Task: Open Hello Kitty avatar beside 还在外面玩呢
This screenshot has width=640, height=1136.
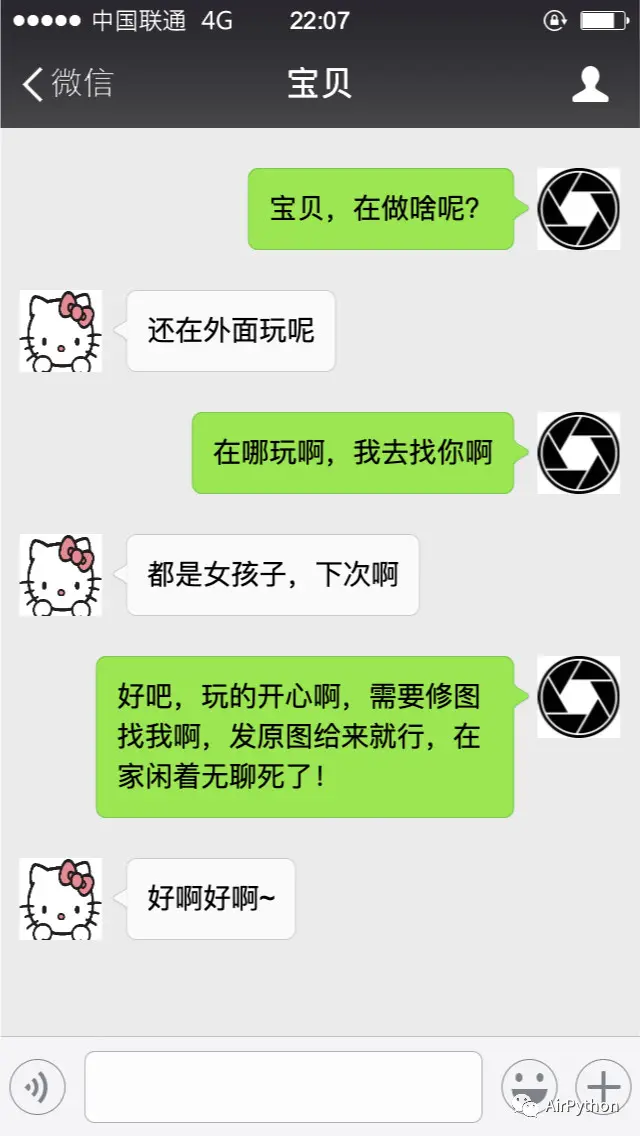Action: (61, 331)
